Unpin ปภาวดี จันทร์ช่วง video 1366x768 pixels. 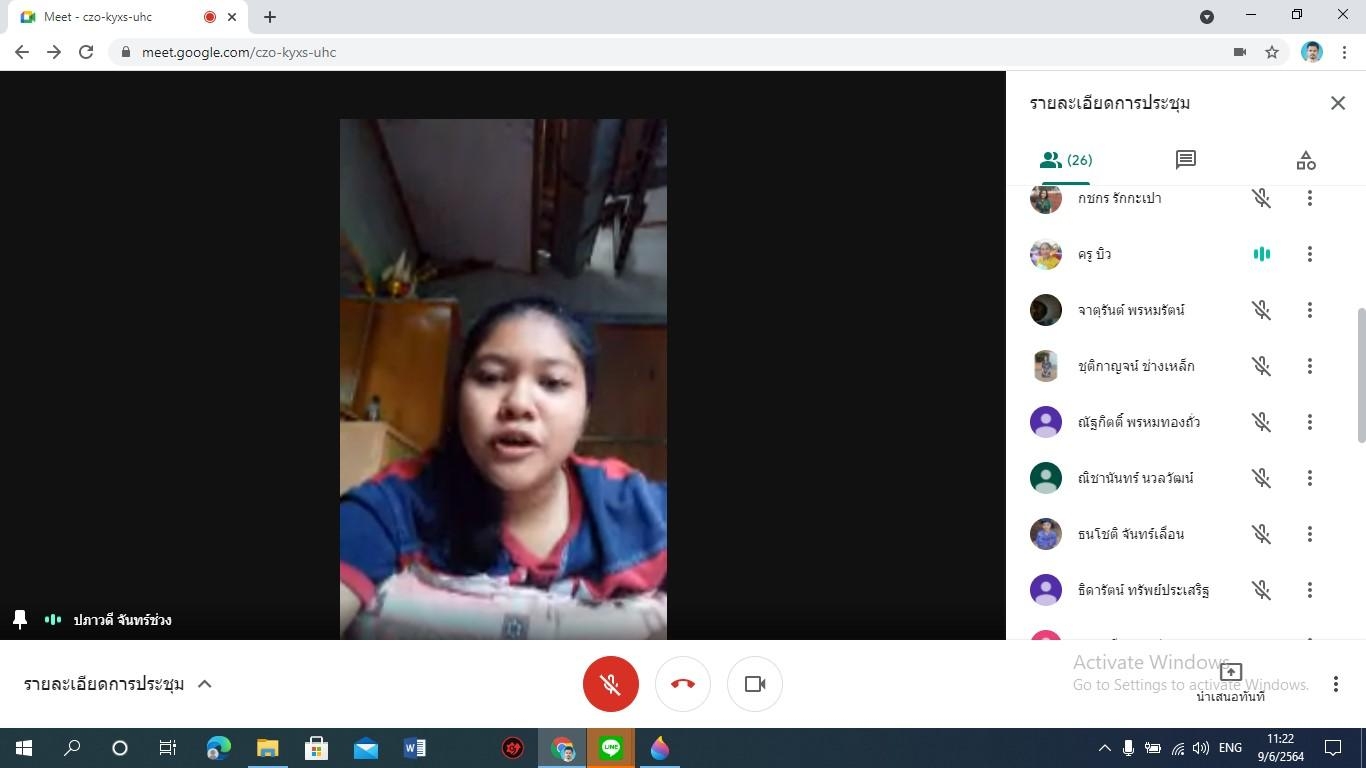coord(20,620)
